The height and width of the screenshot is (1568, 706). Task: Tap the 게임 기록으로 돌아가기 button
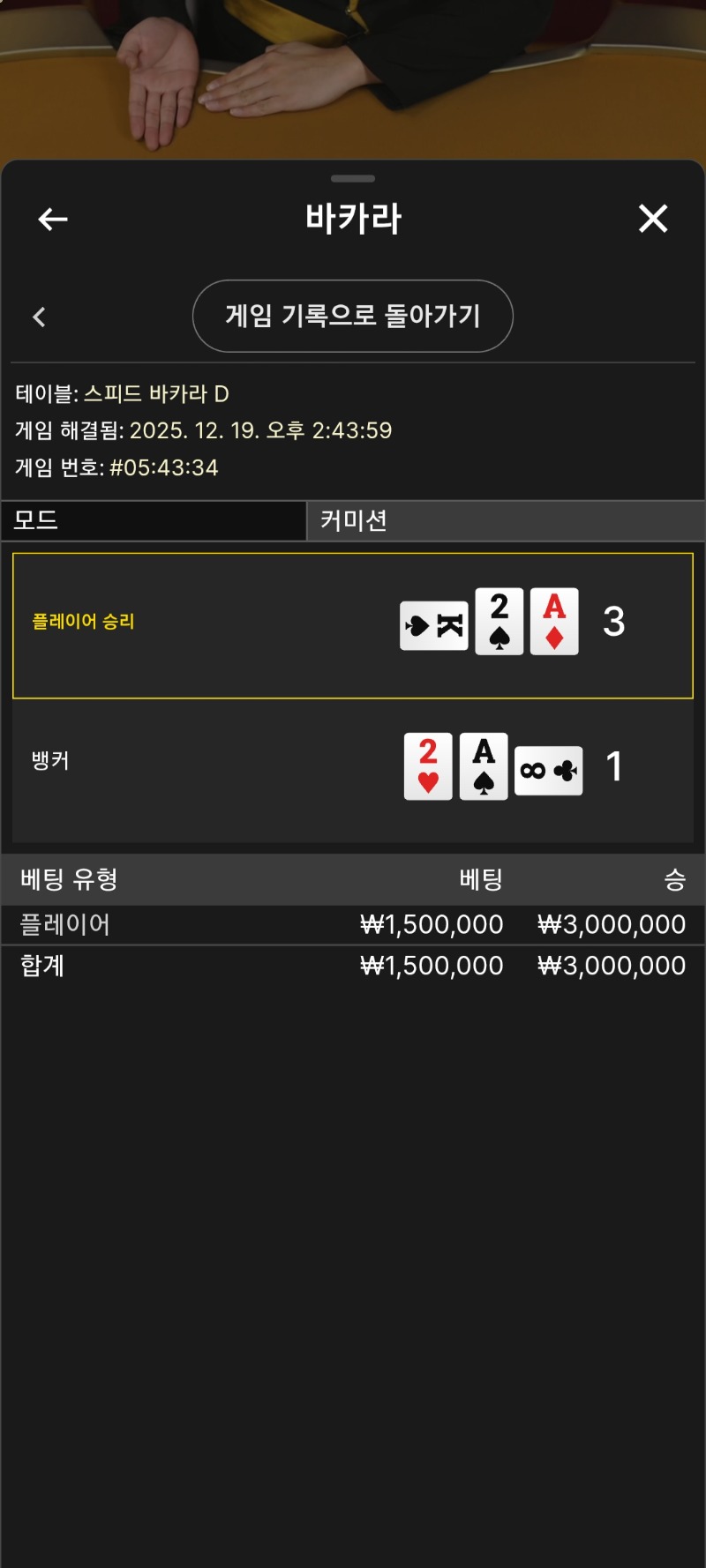pyautogui.click(x=352, y=316)
